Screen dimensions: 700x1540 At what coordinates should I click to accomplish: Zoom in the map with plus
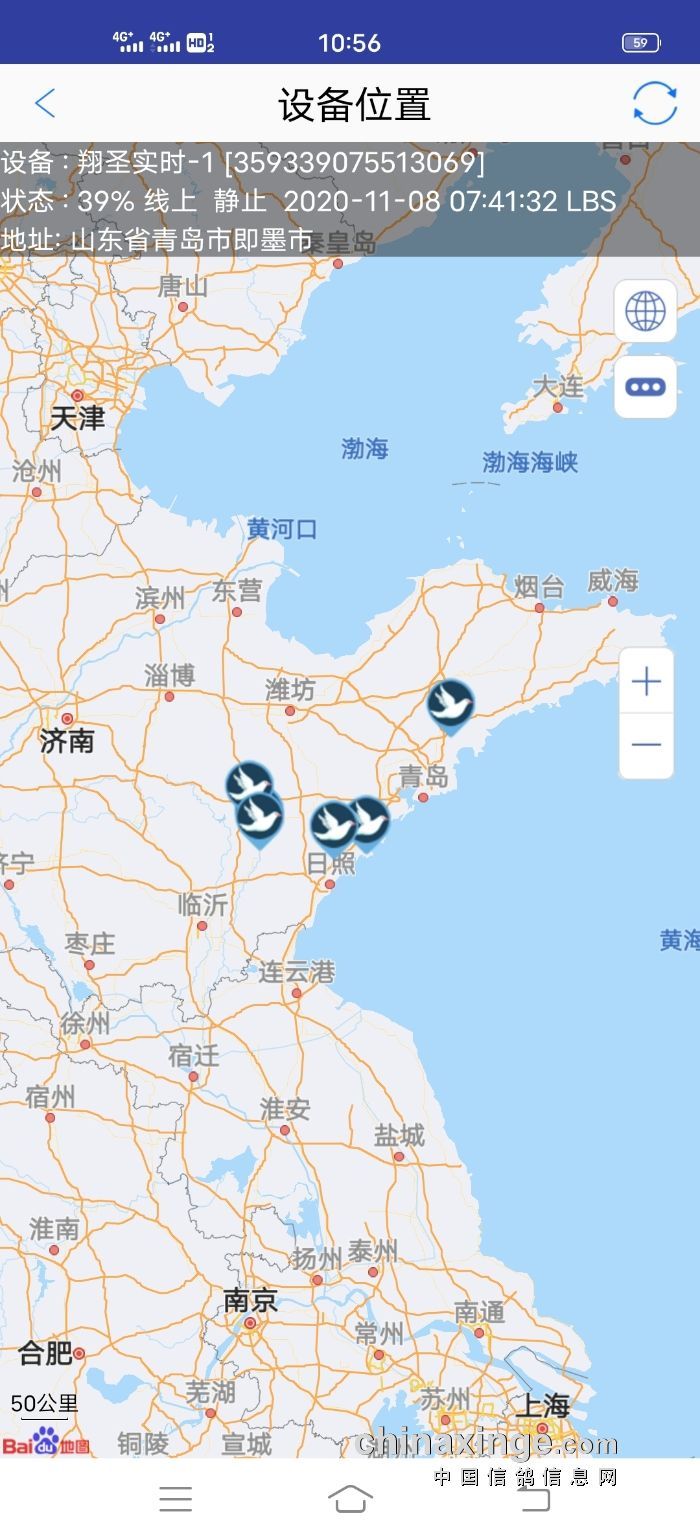pyautogui.click(x=646, y=682)
